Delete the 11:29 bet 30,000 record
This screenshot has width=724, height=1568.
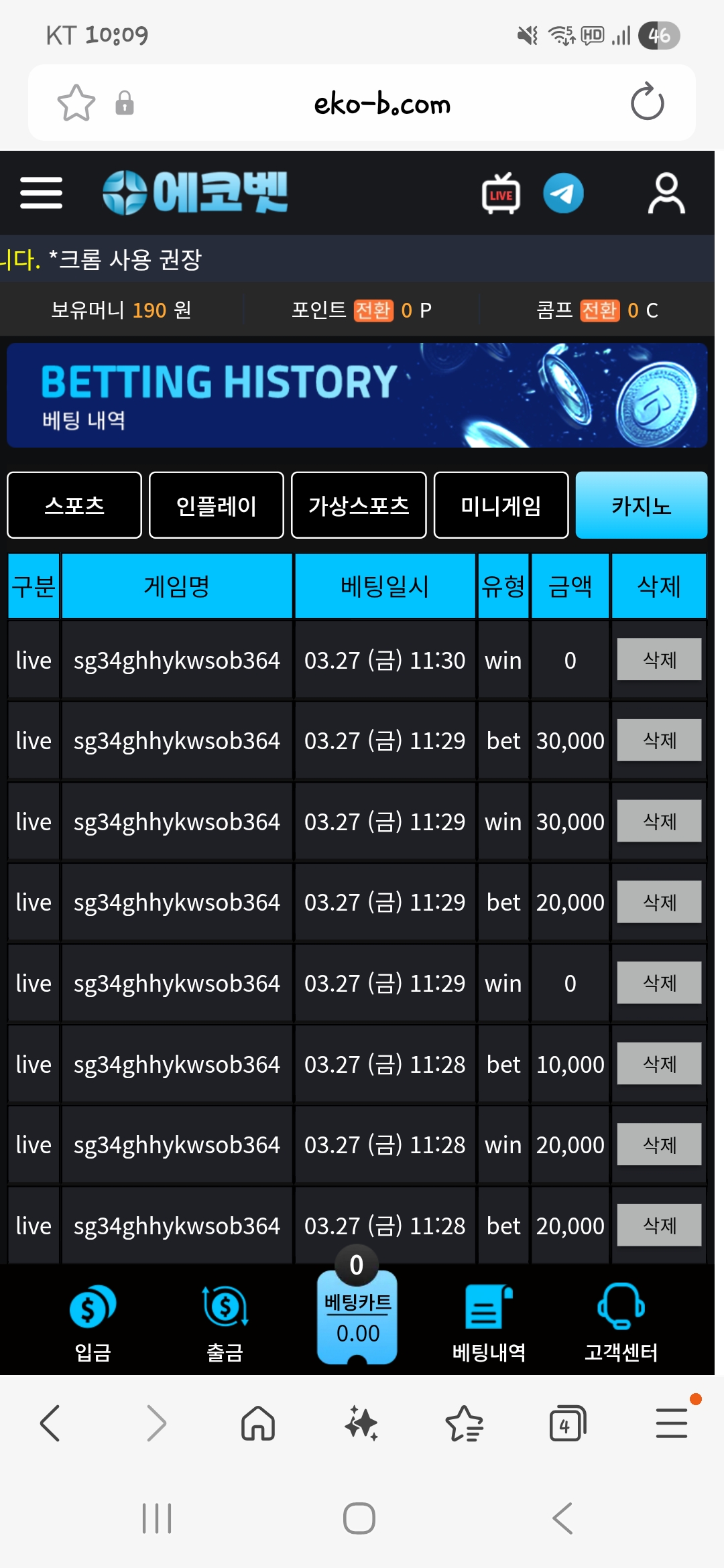click(659, 740)
